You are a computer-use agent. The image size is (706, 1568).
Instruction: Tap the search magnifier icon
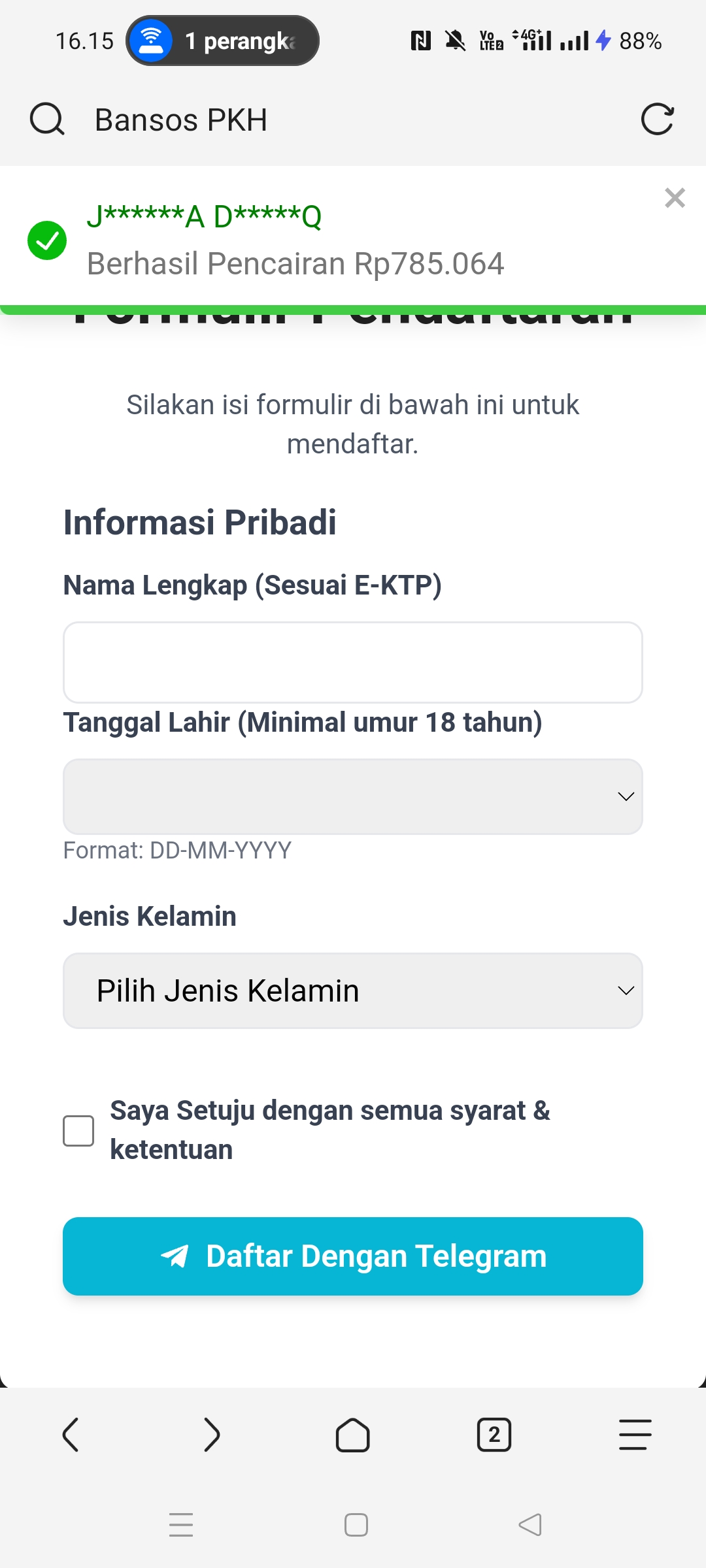(x=46, y=119)
